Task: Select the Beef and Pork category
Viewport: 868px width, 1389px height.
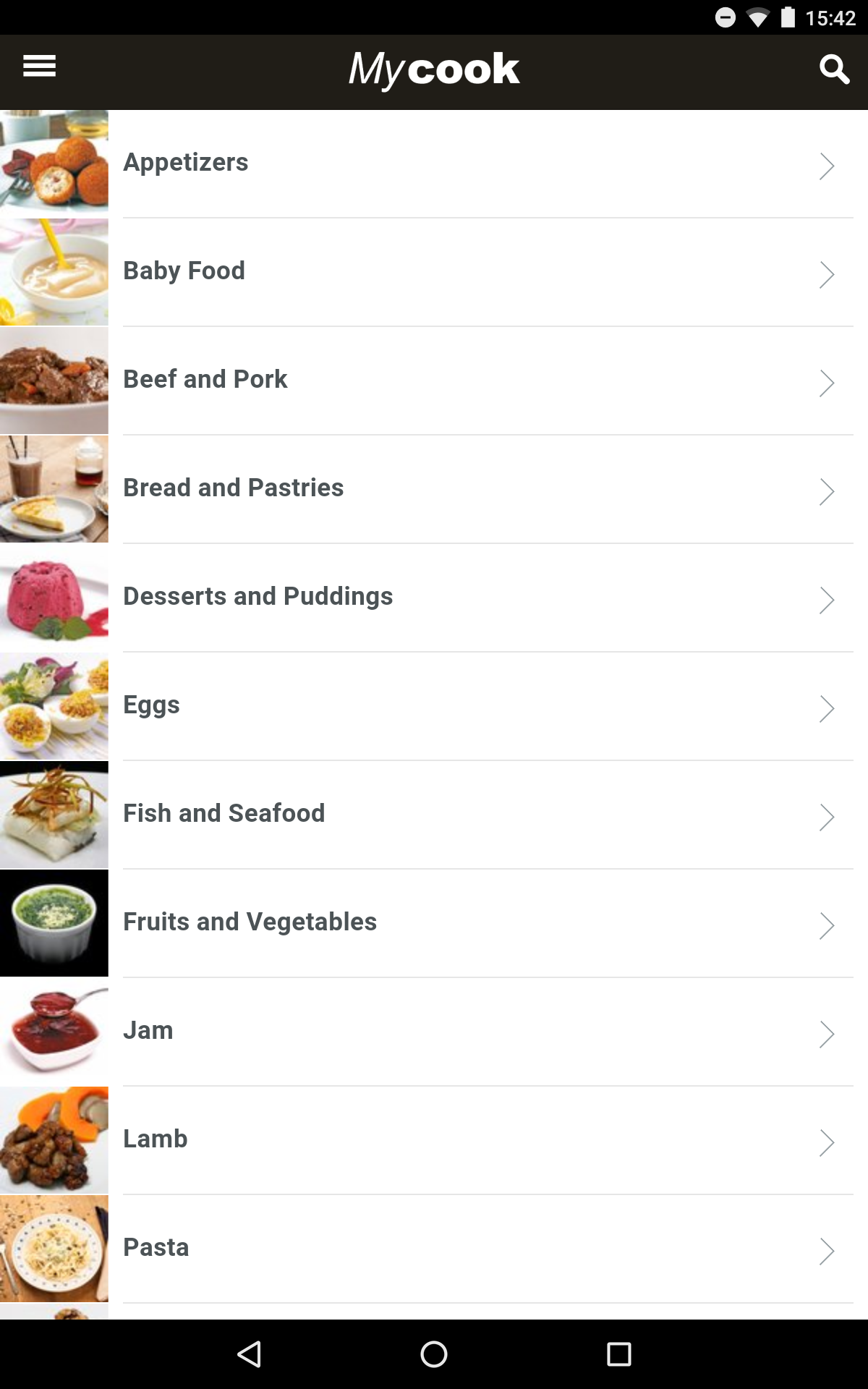Action: pos(434,381)
